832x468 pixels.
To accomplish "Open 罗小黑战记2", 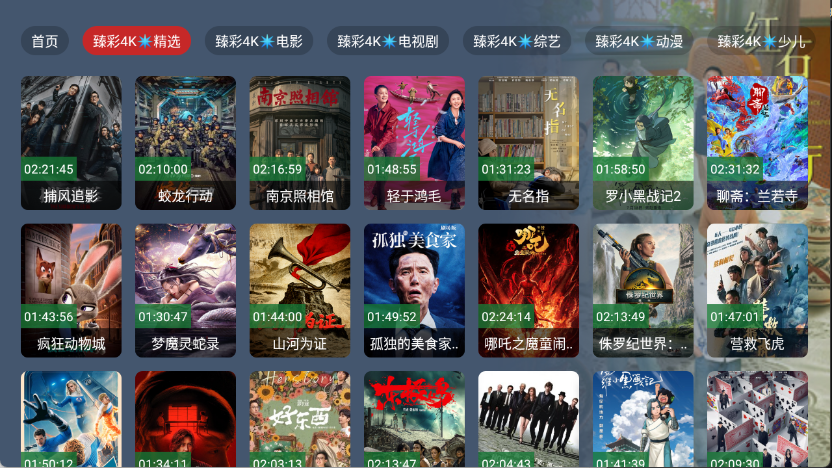I will tap(643, 142).
